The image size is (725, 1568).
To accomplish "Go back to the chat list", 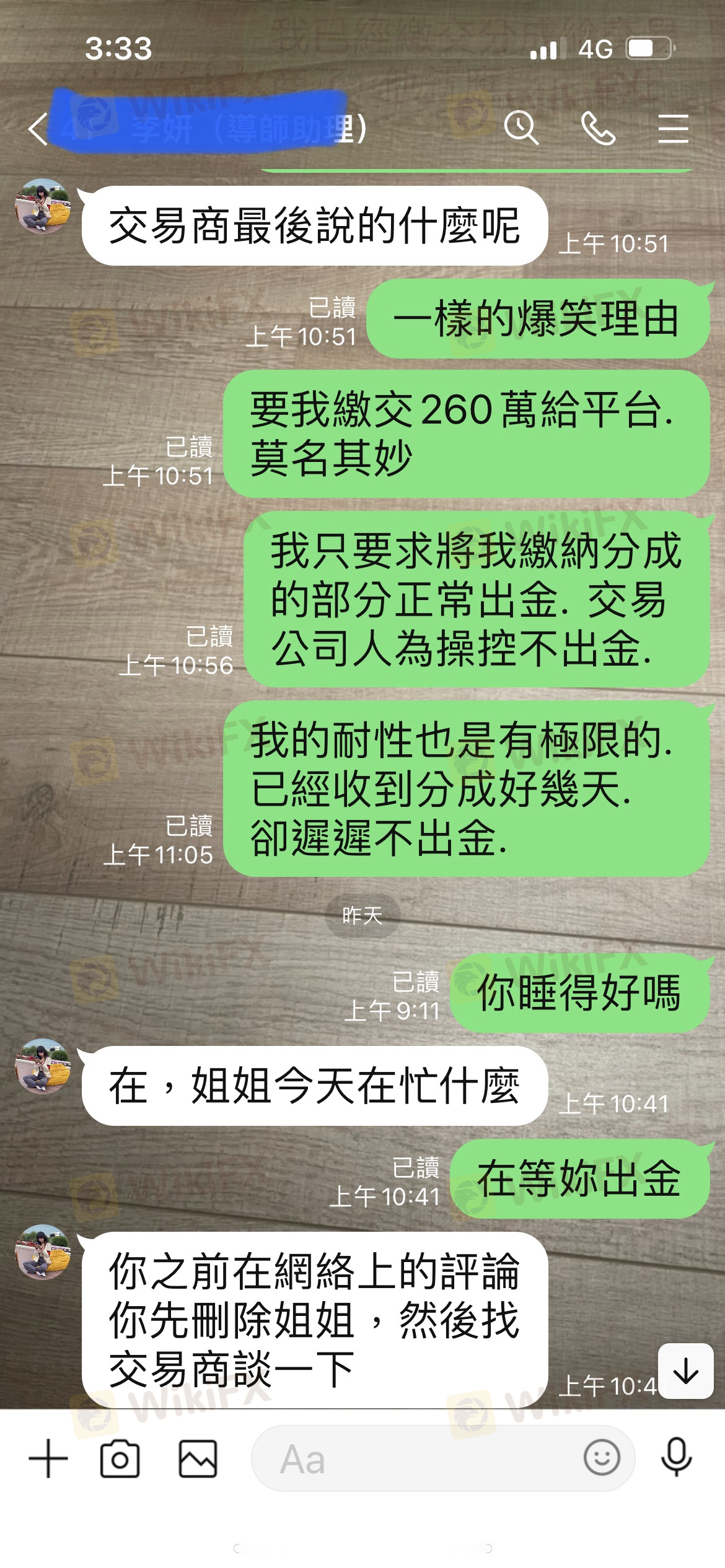I will point(38,129).
